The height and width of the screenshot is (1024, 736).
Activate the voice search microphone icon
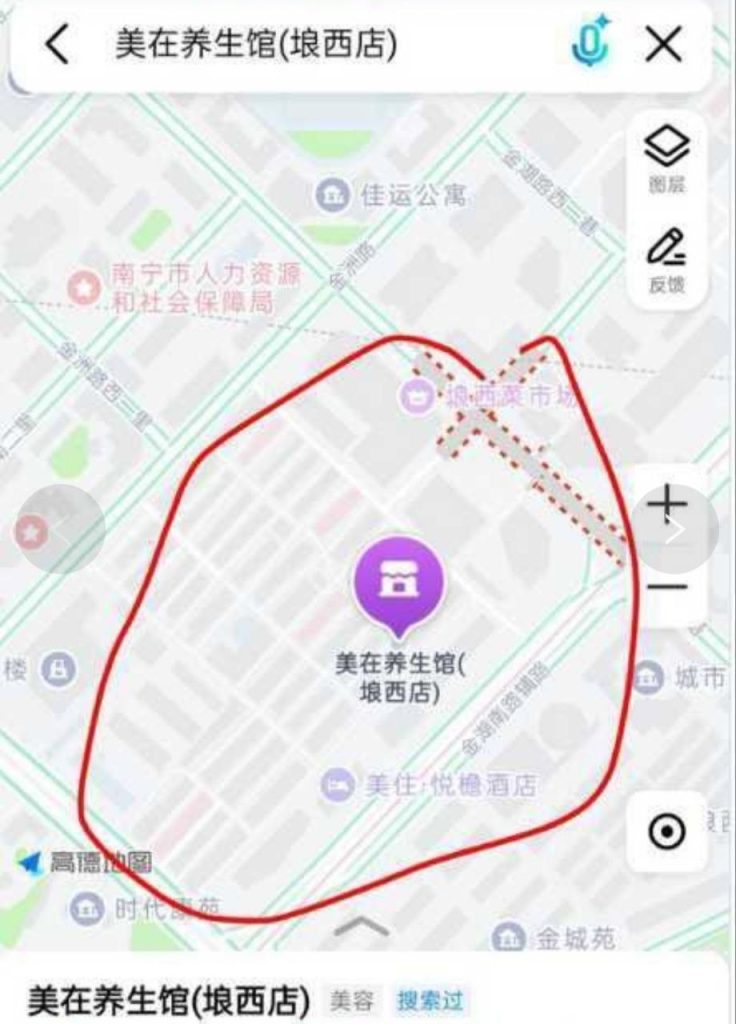point(592,41)
